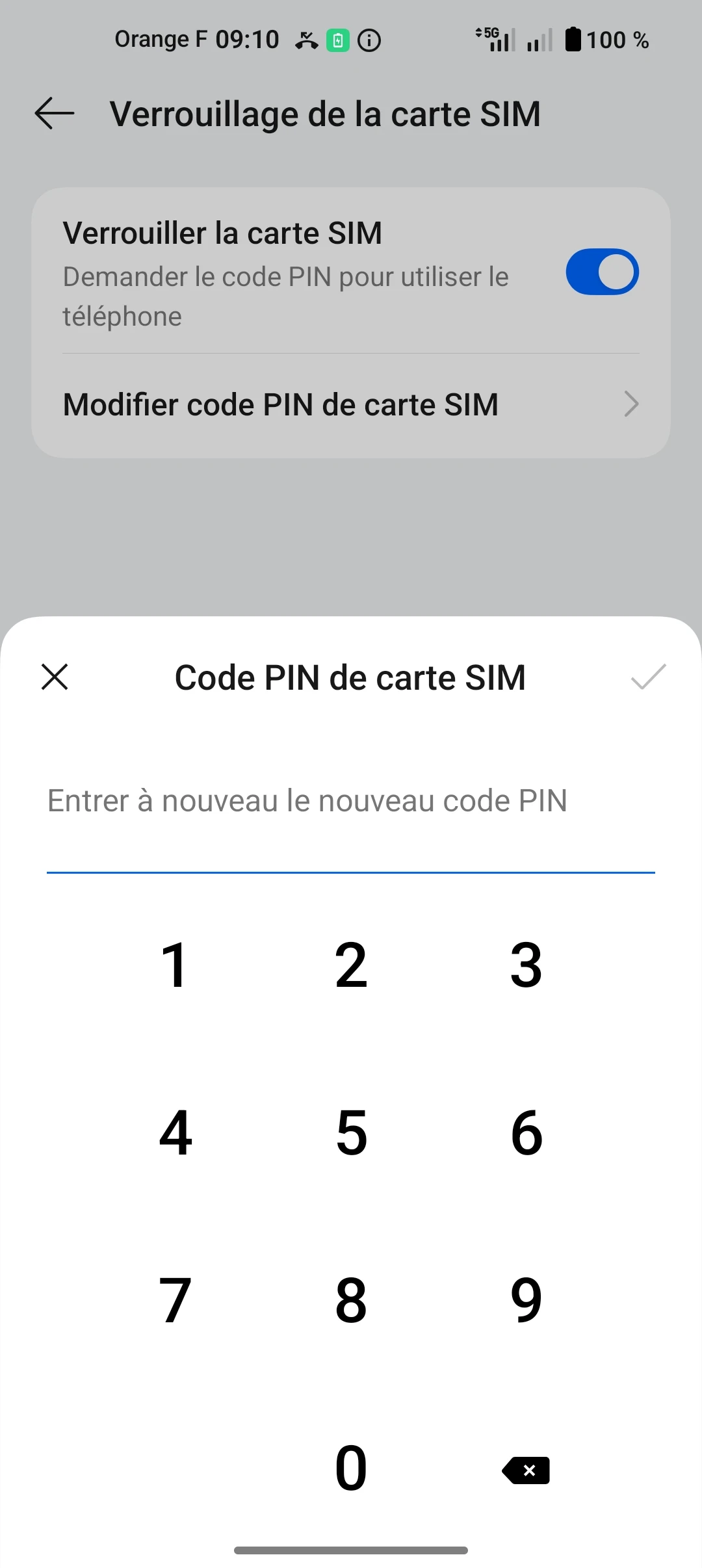Close the SIM PIN code dialog
Image resolution: width=702 pixels, height=1568 pixels.
[55, 677]
